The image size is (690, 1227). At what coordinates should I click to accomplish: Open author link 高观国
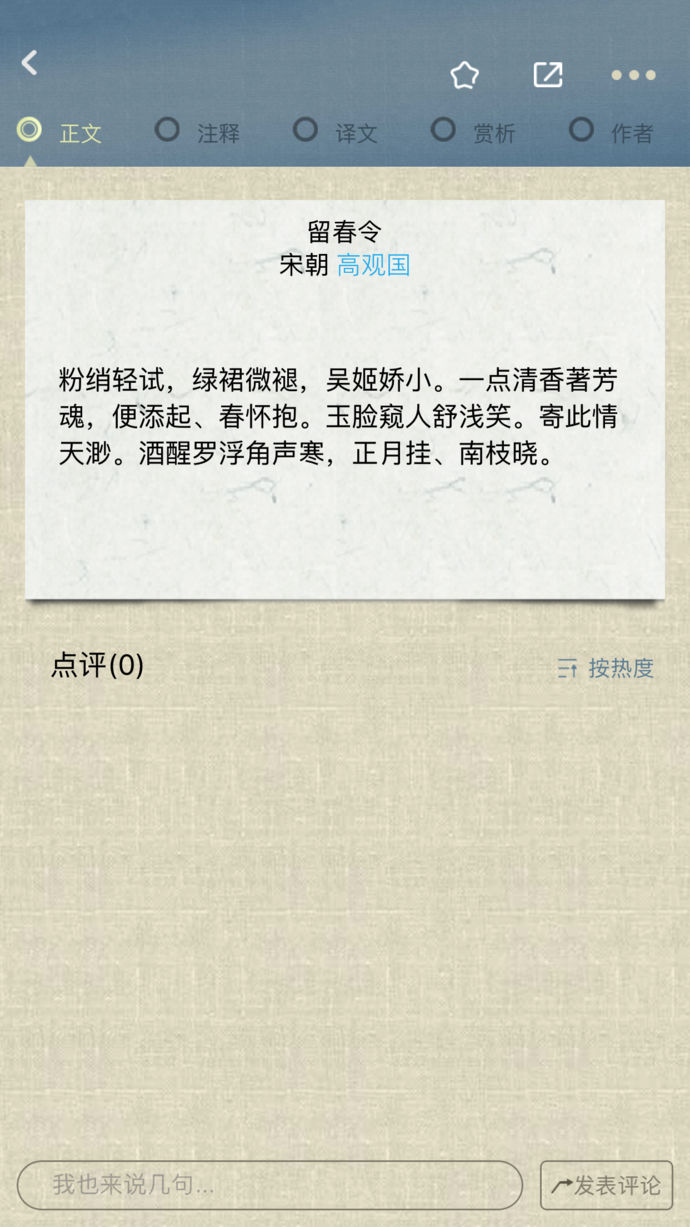point(374,265)
